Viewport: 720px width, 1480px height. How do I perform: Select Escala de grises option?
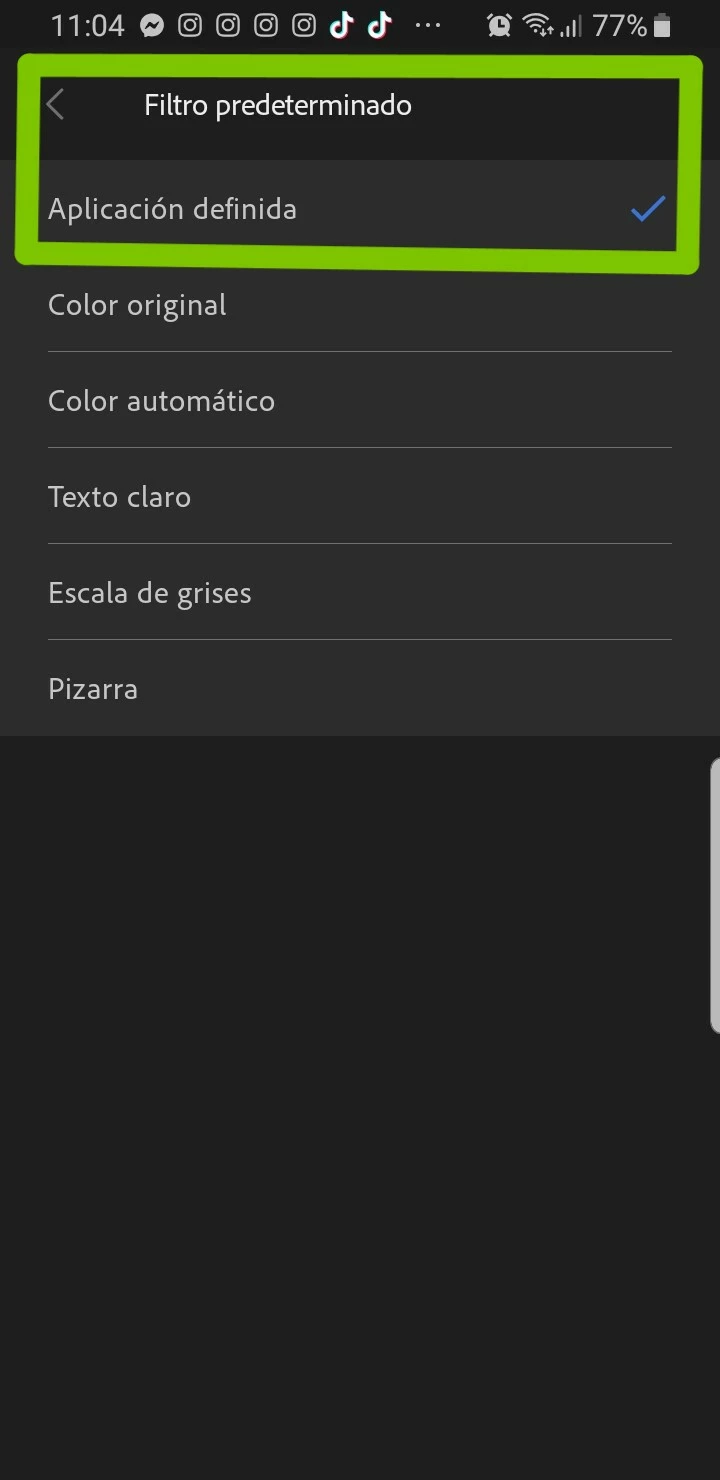pos(150,593)
